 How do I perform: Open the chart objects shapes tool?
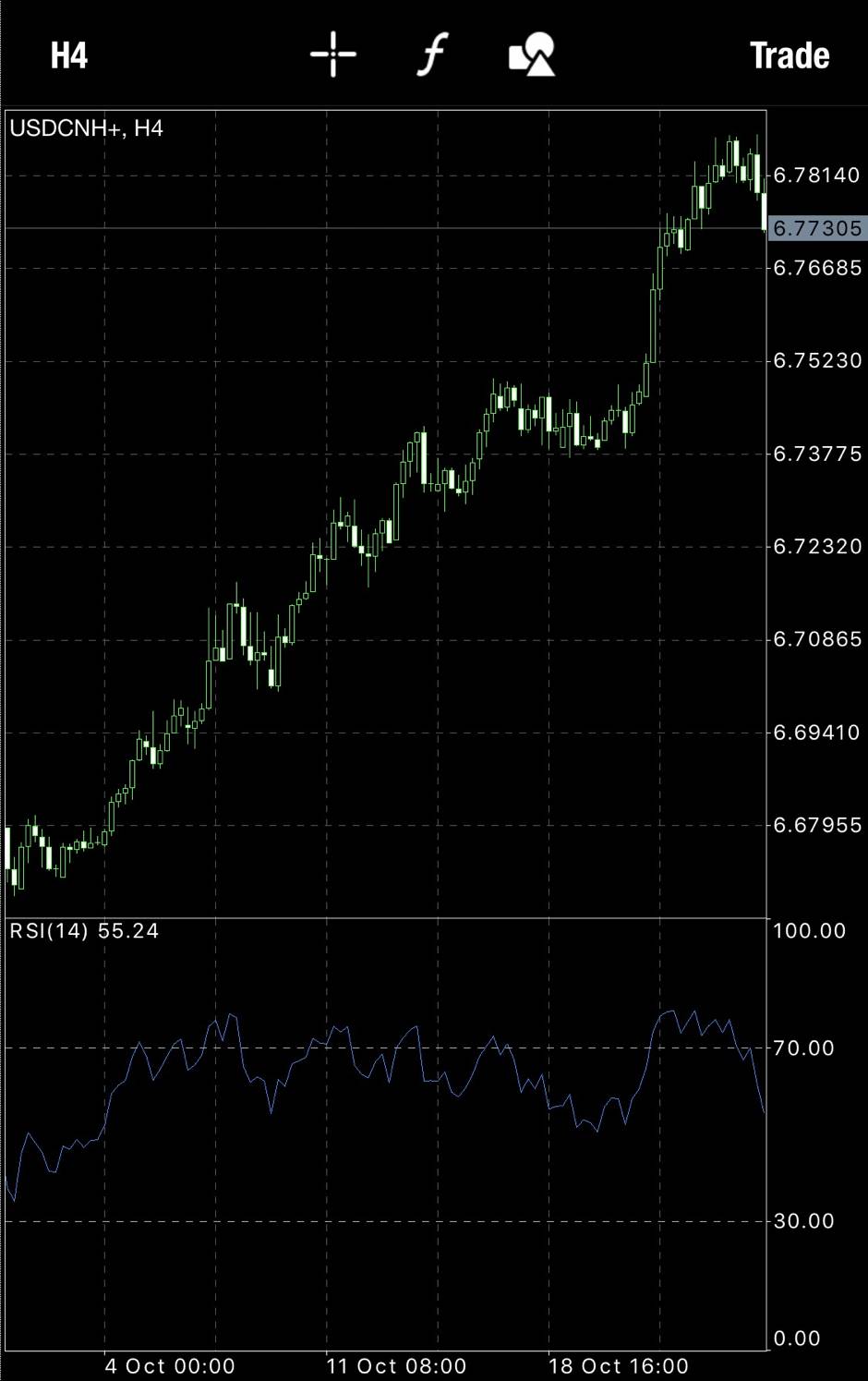pyautogui.click(x=532, y=55)
